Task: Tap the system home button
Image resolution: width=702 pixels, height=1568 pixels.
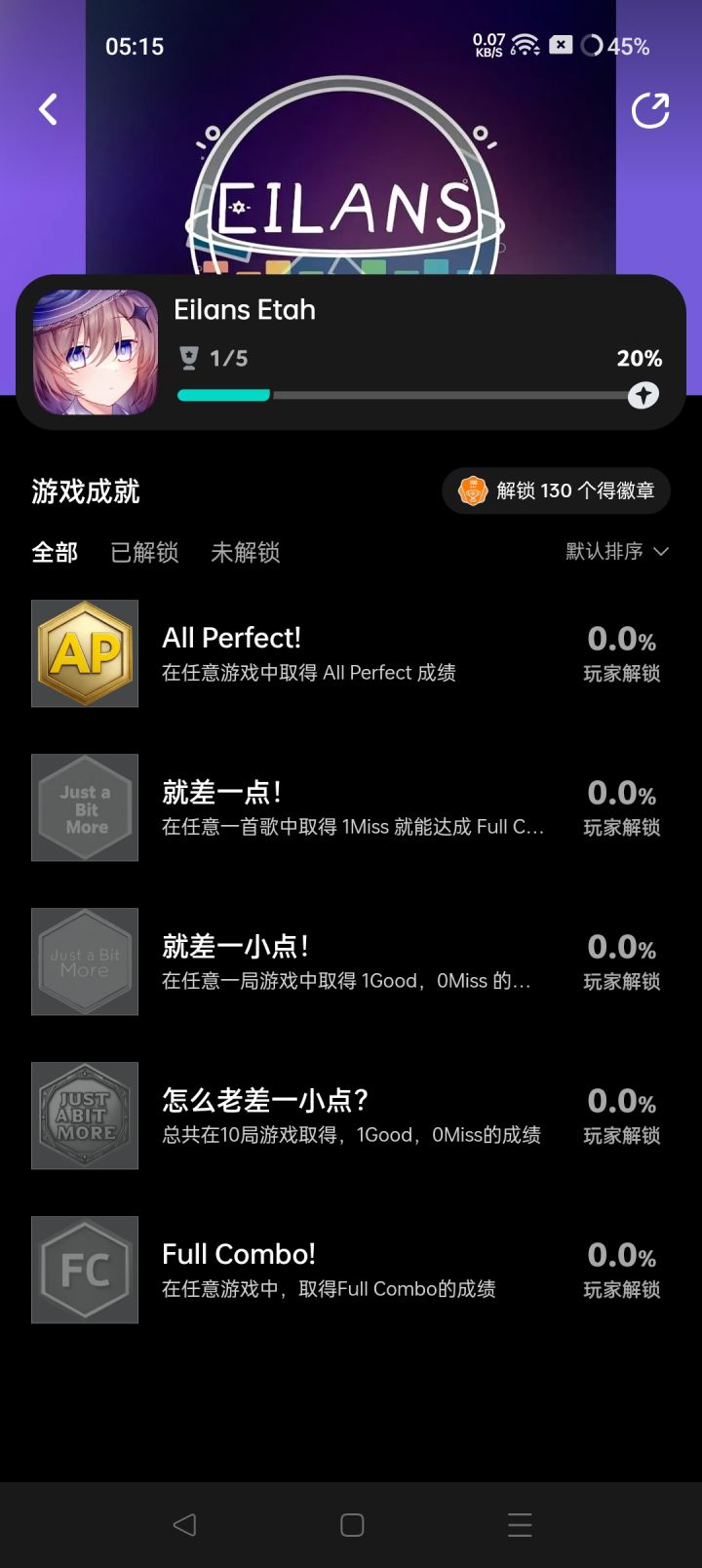Action: [352, 1525]
